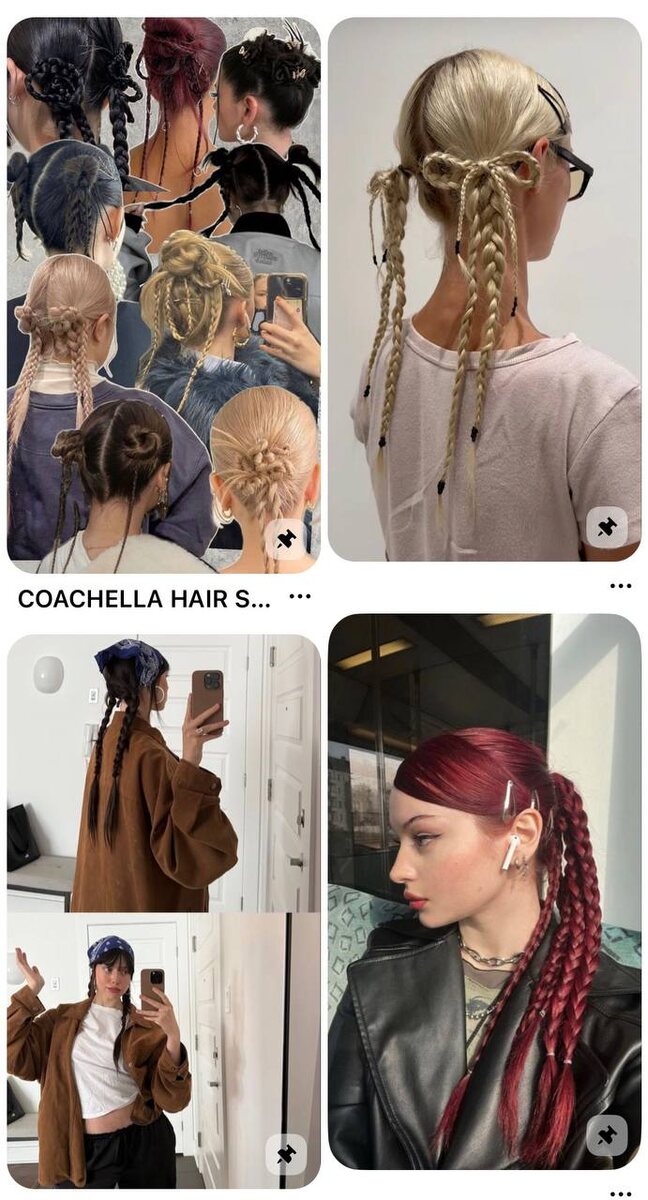
Task: Tap the pin icon on the brown jacket selfie
Action: [x=286, y=1154]
